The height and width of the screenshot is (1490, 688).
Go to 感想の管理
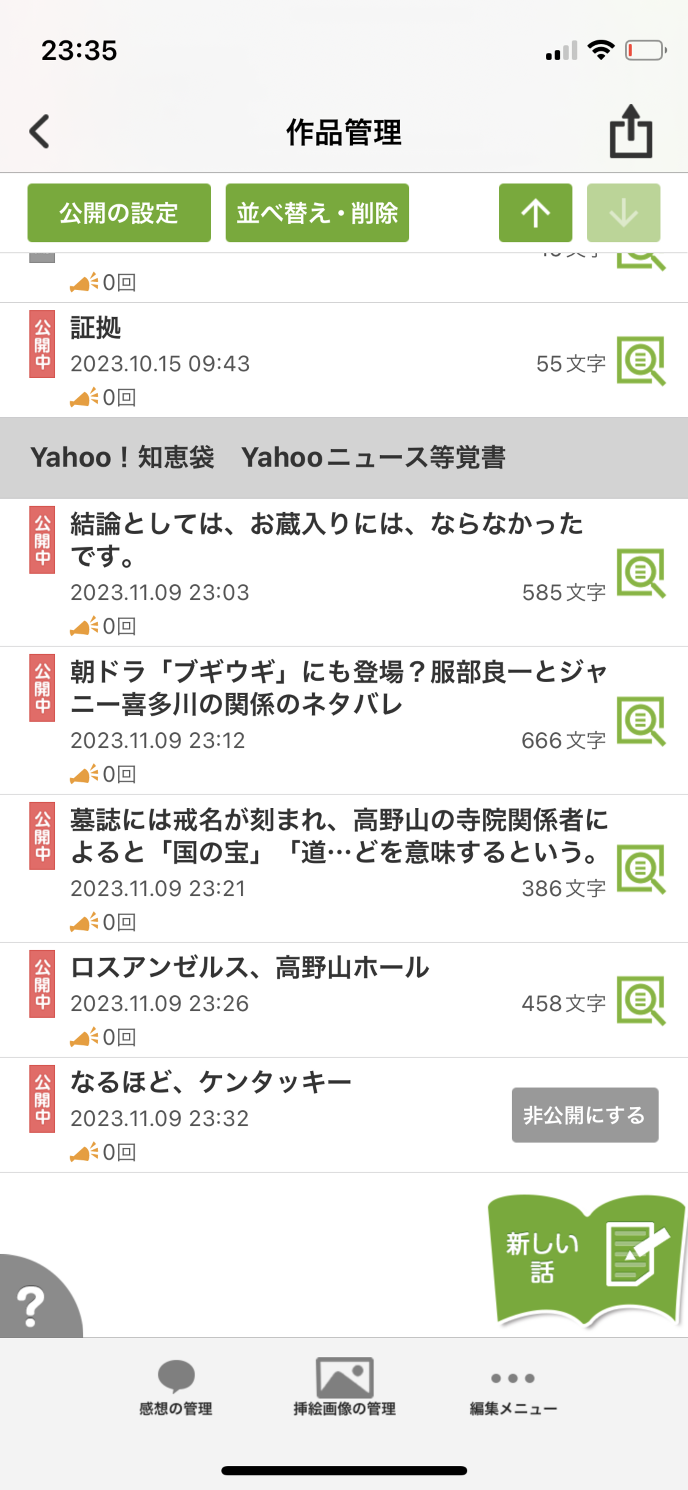176,1387
